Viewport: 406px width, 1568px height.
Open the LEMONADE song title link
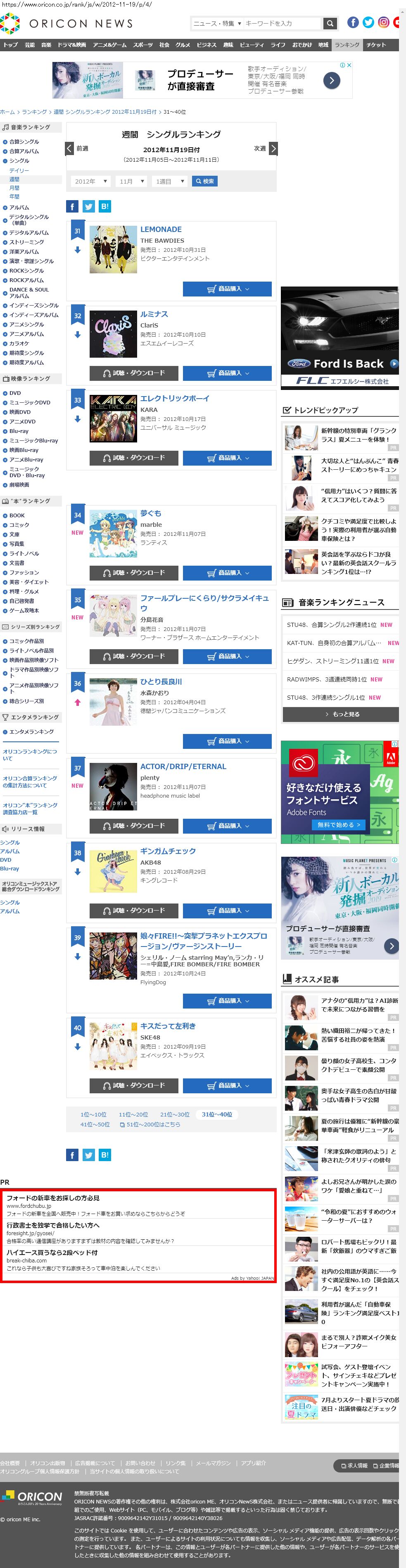[161, 229]
